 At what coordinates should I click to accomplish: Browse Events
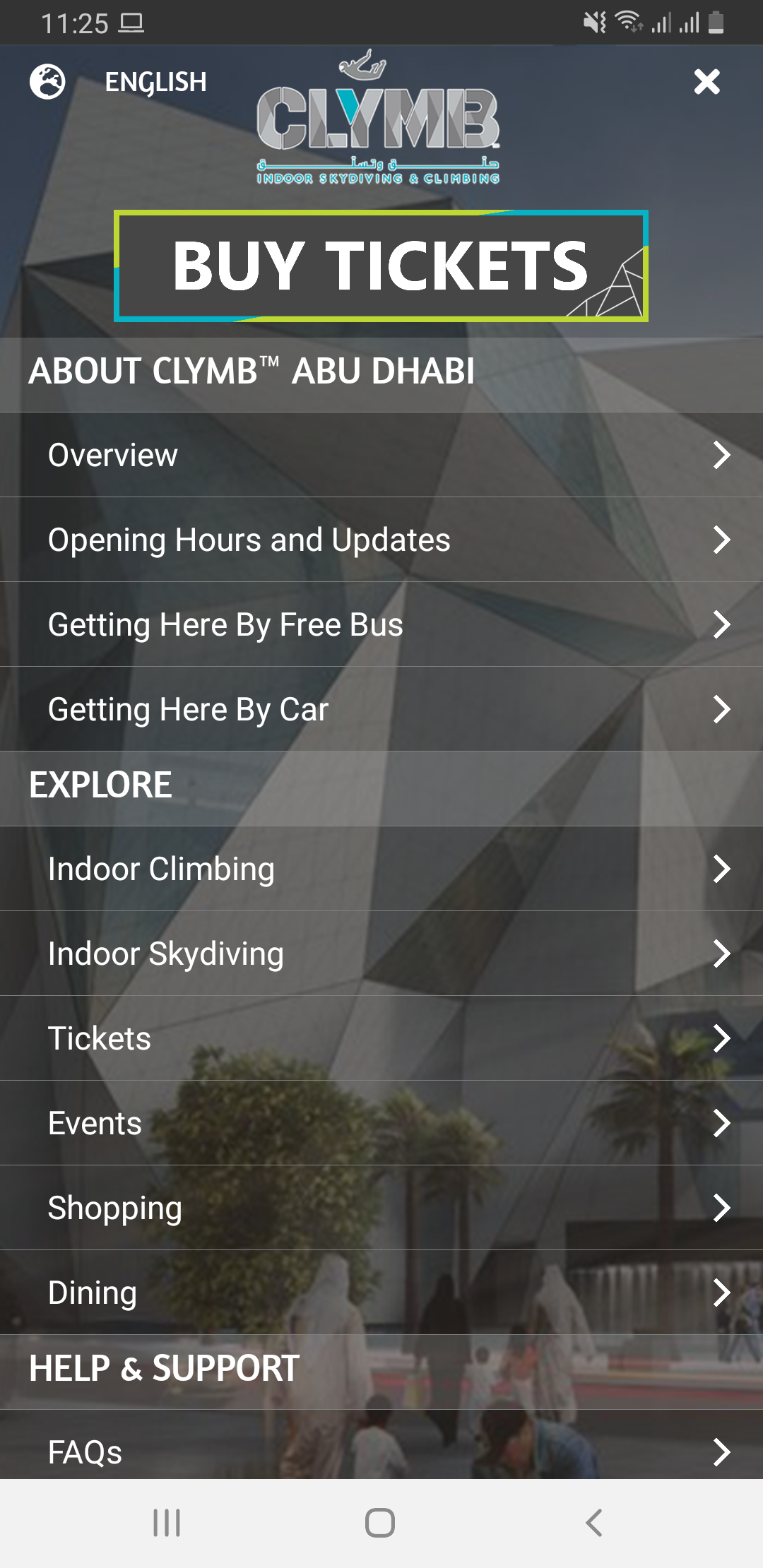381,1123
